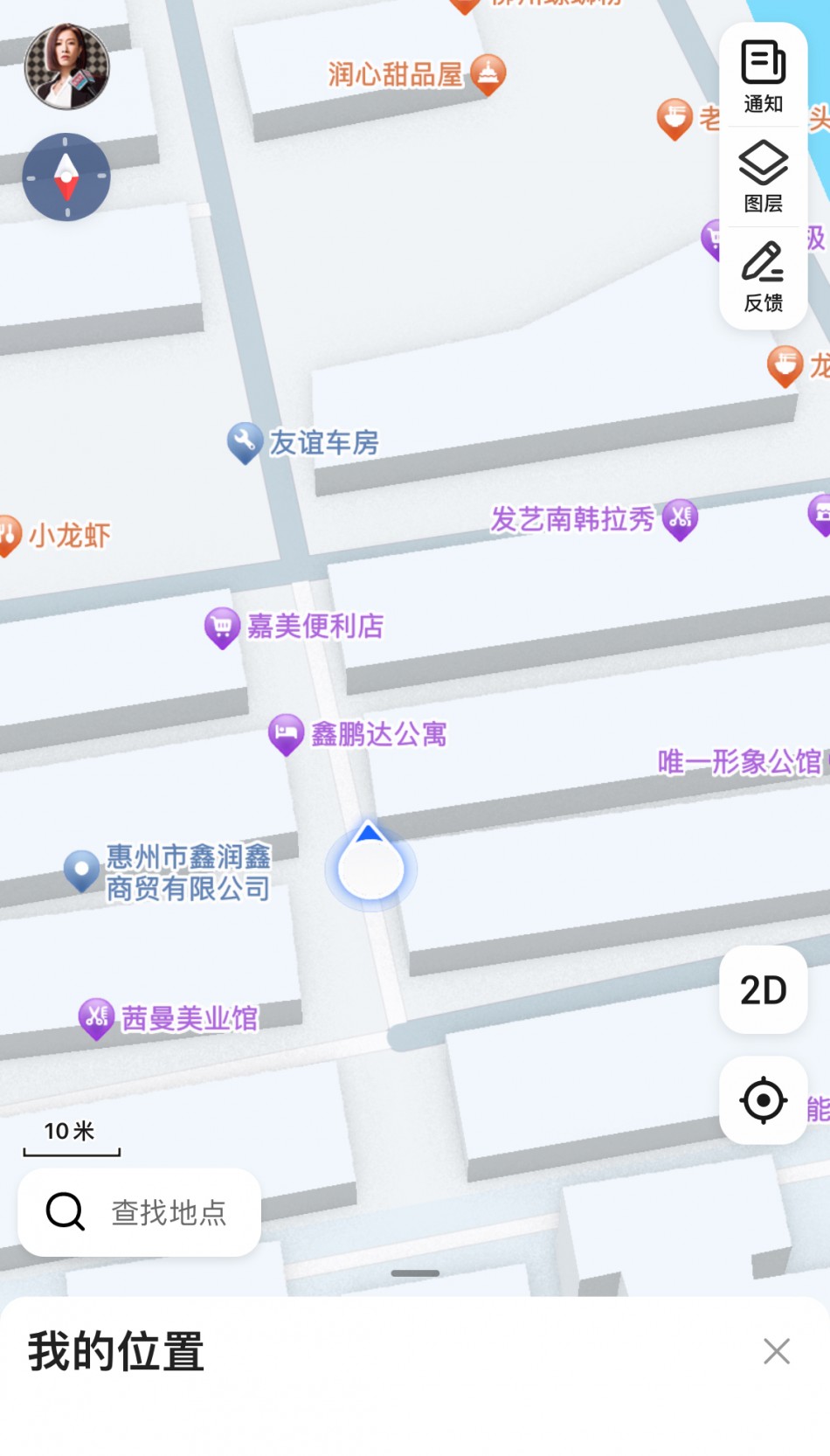Open 反馈 feedback
Image resolution: width=830 pixels, height=1456 pixels.
[x=763, y=277]
